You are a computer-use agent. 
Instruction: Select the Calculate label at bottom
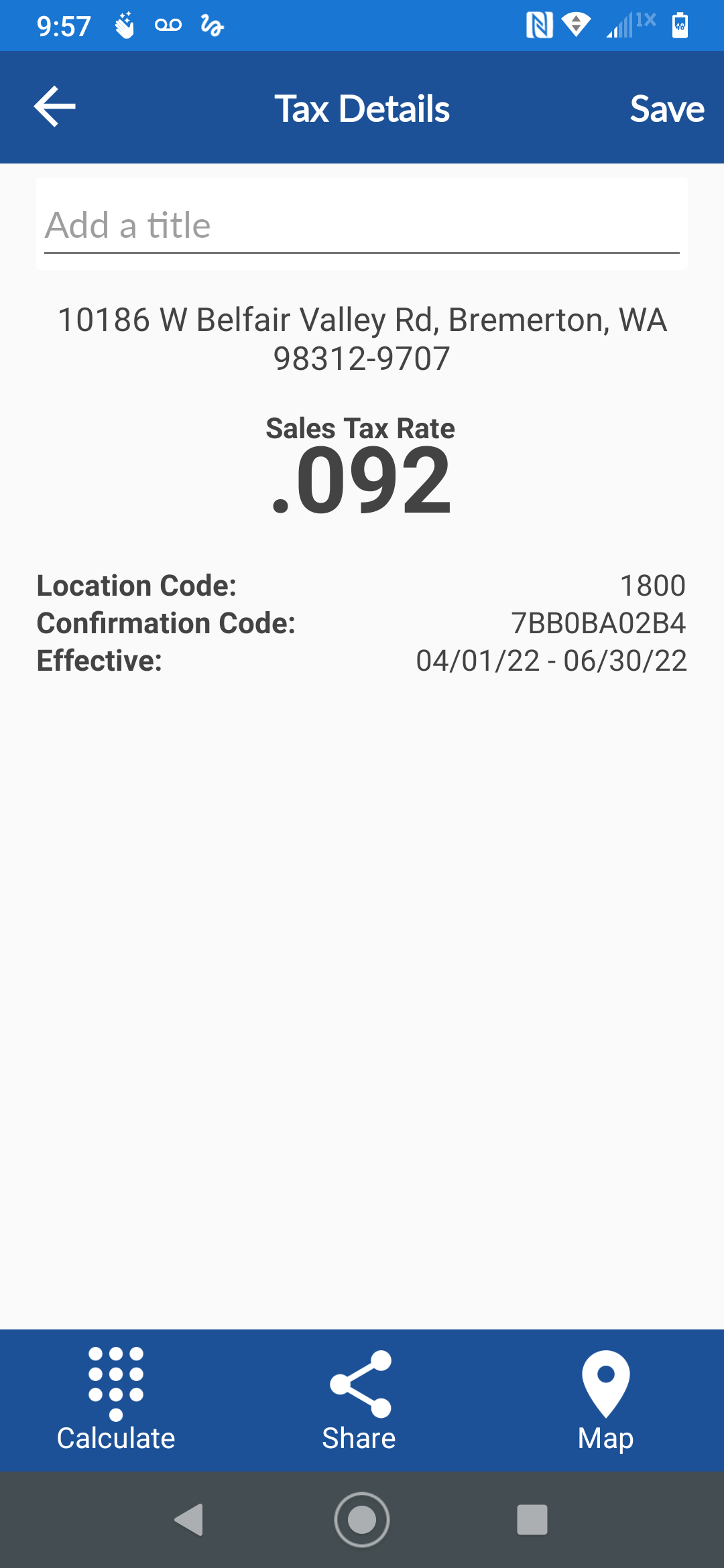[x=115, y=1437]
